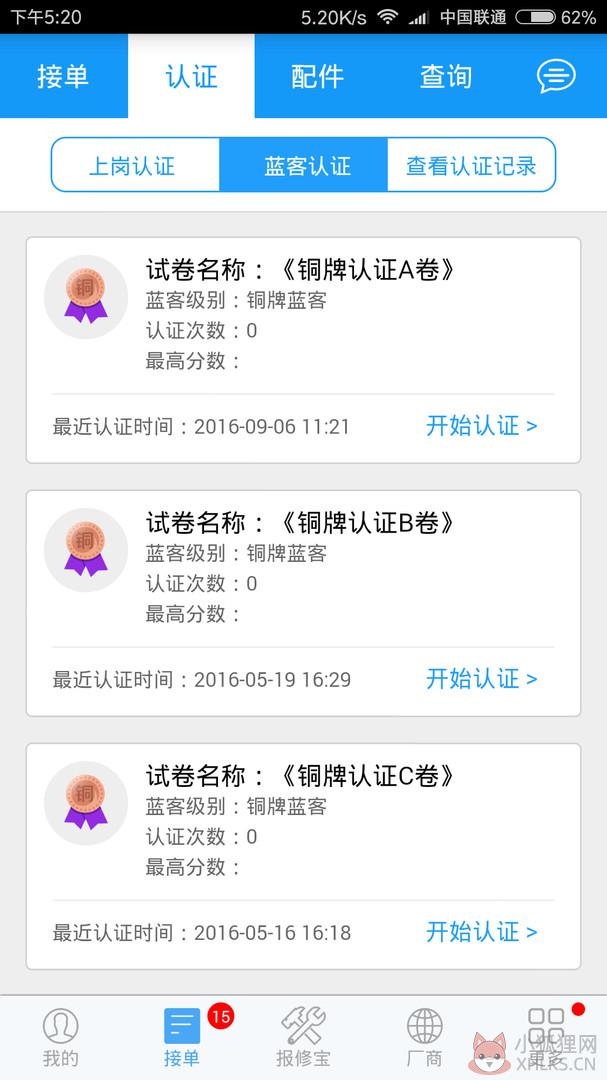Select the 认证 top tab

(x=192, y=76)
